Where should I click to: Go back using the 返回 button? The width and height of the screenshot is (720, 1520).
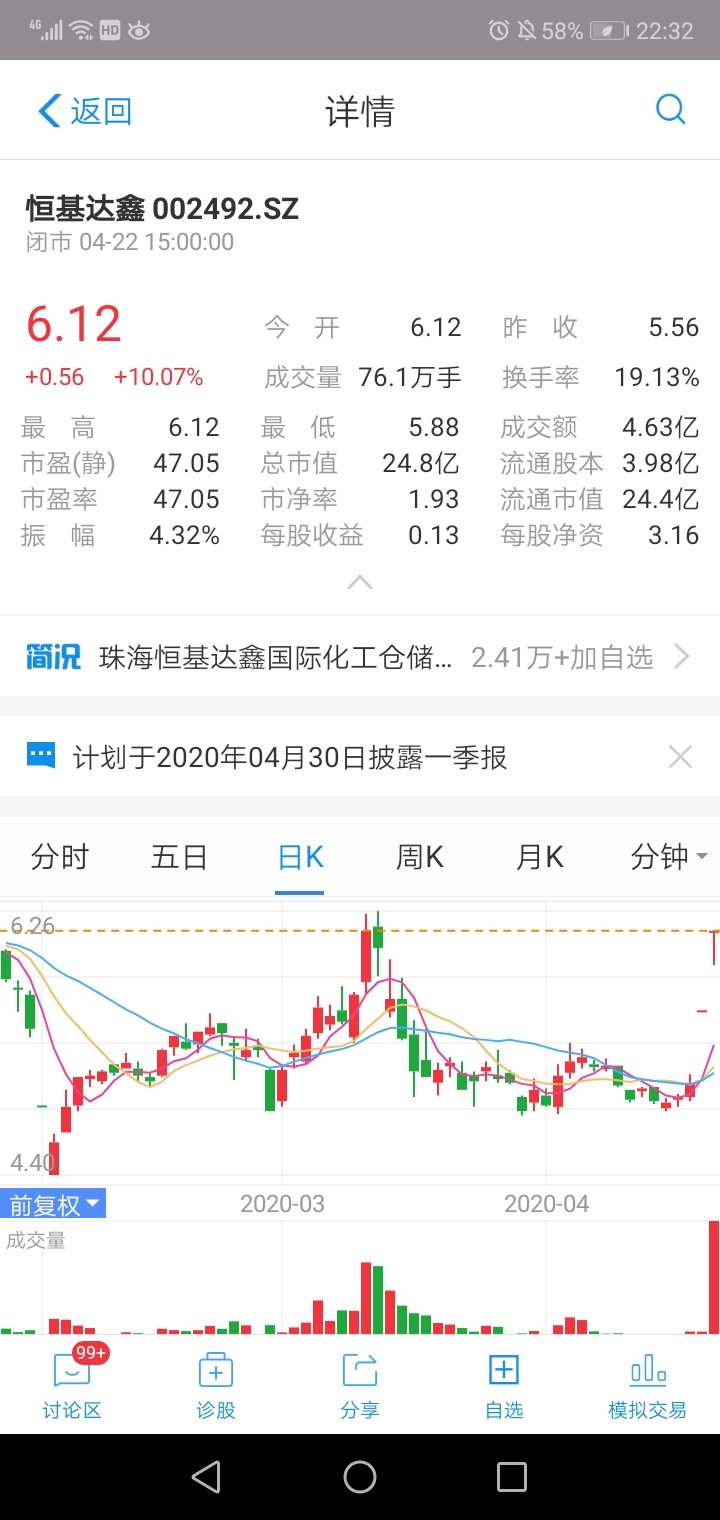[85, 111]
